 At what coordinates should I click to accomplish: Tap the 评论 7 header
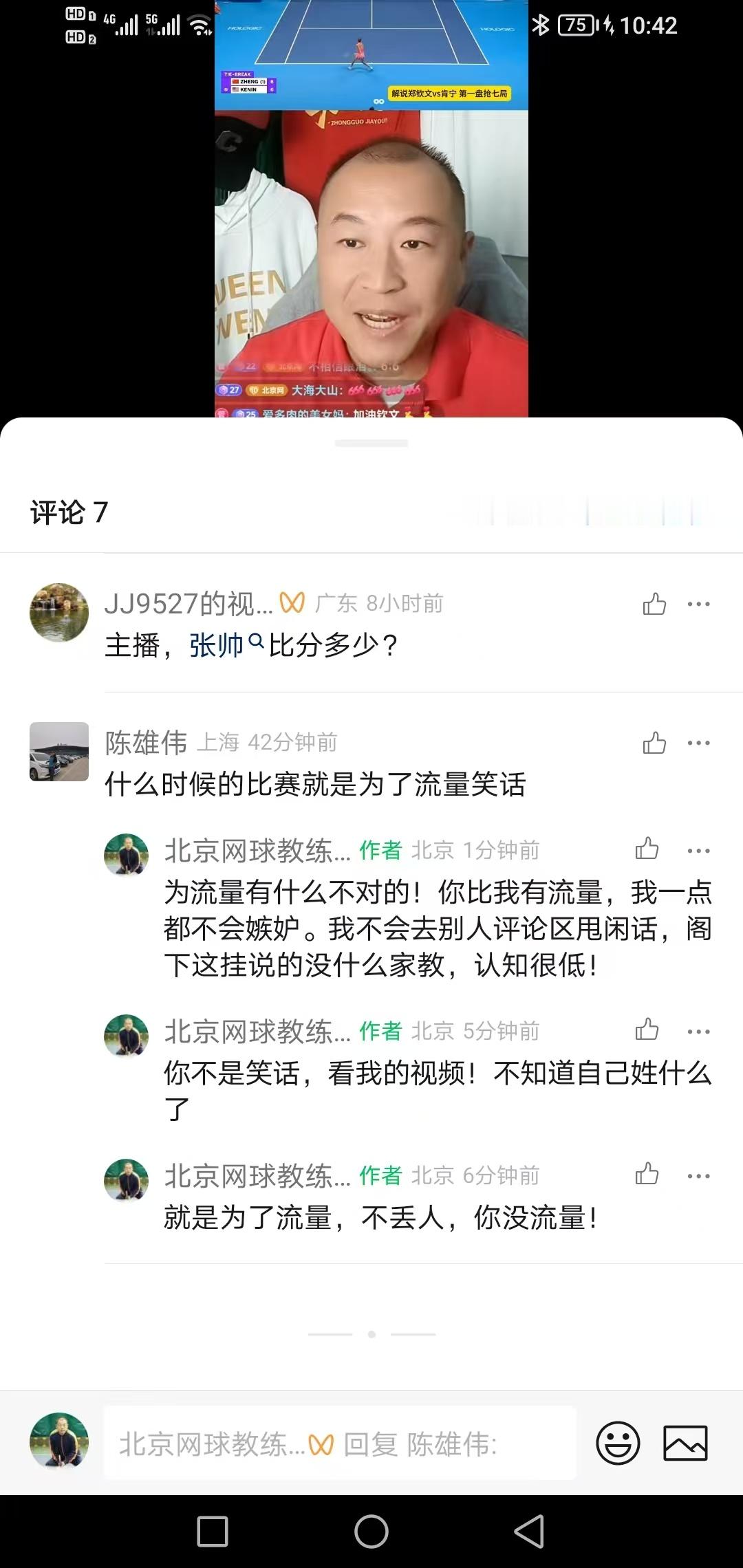(x=67, y=510)
